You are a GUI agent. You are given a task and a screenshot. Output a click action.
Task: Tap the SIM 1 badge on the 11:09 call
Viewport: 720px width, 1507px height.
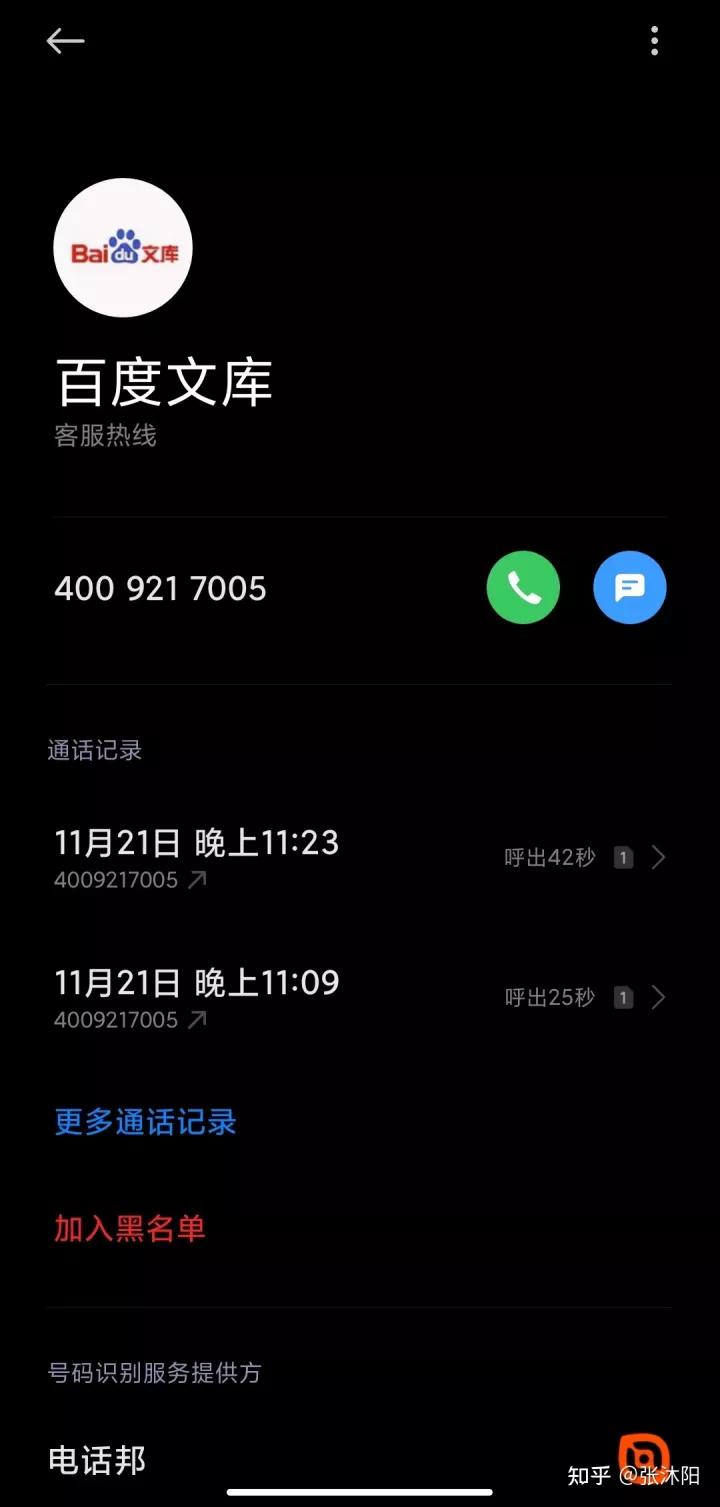pos(621,997)
